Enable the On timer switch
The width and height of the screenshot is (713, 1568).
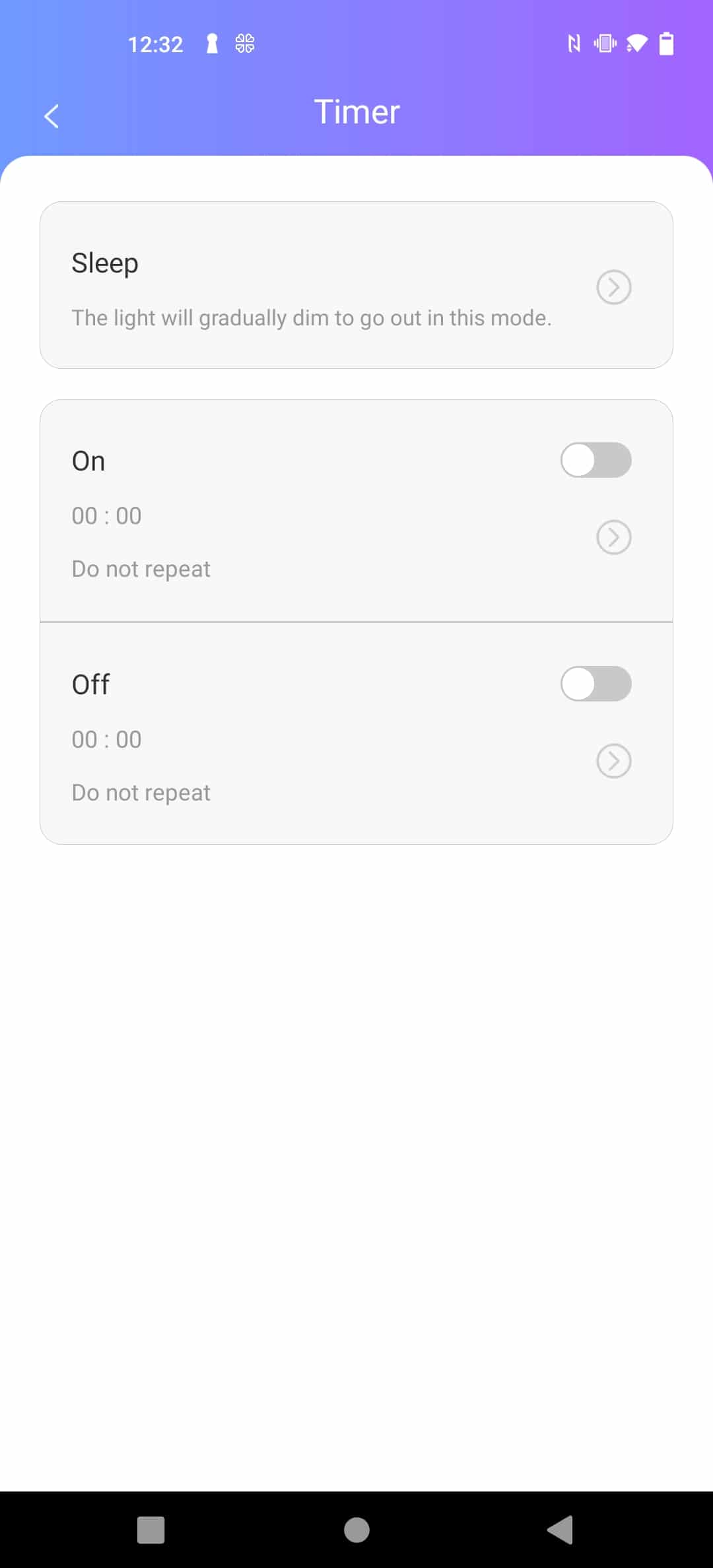pyautogui.click(x=595, y=460)
